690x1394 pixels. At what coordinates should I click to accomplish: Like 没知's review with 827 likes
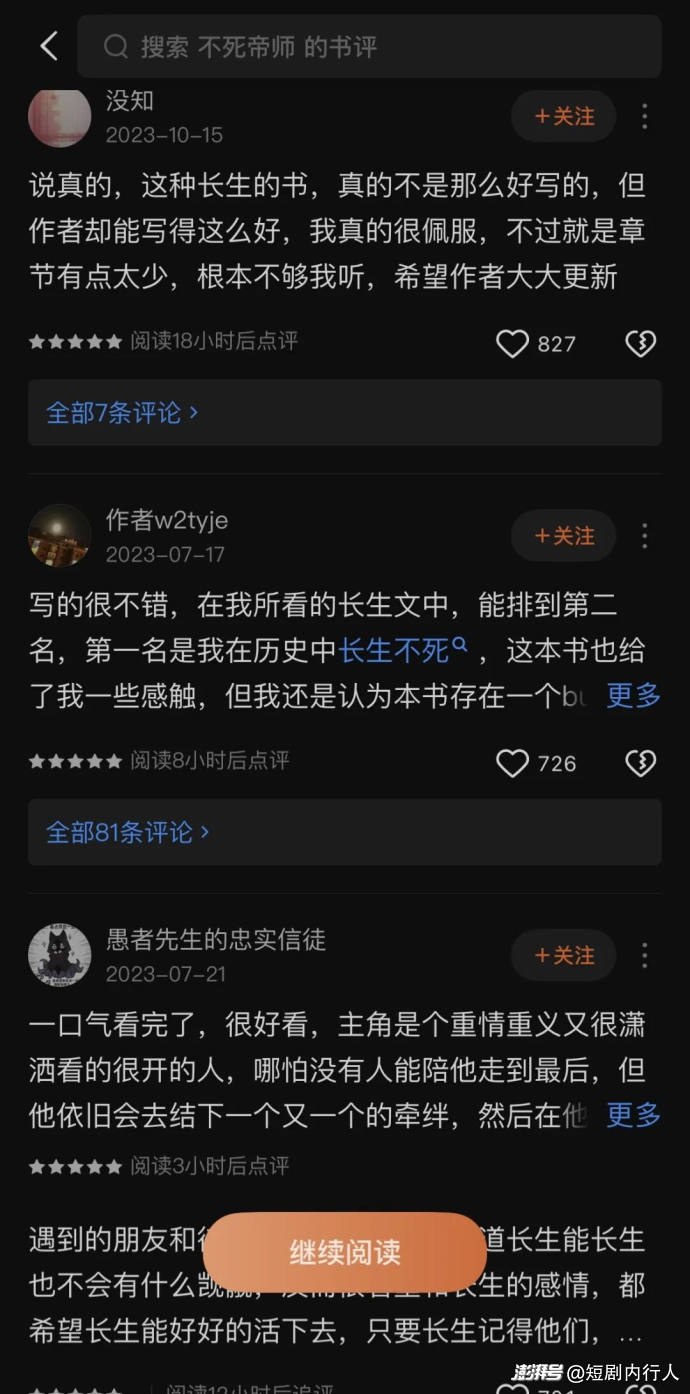[x=513, y=344]
